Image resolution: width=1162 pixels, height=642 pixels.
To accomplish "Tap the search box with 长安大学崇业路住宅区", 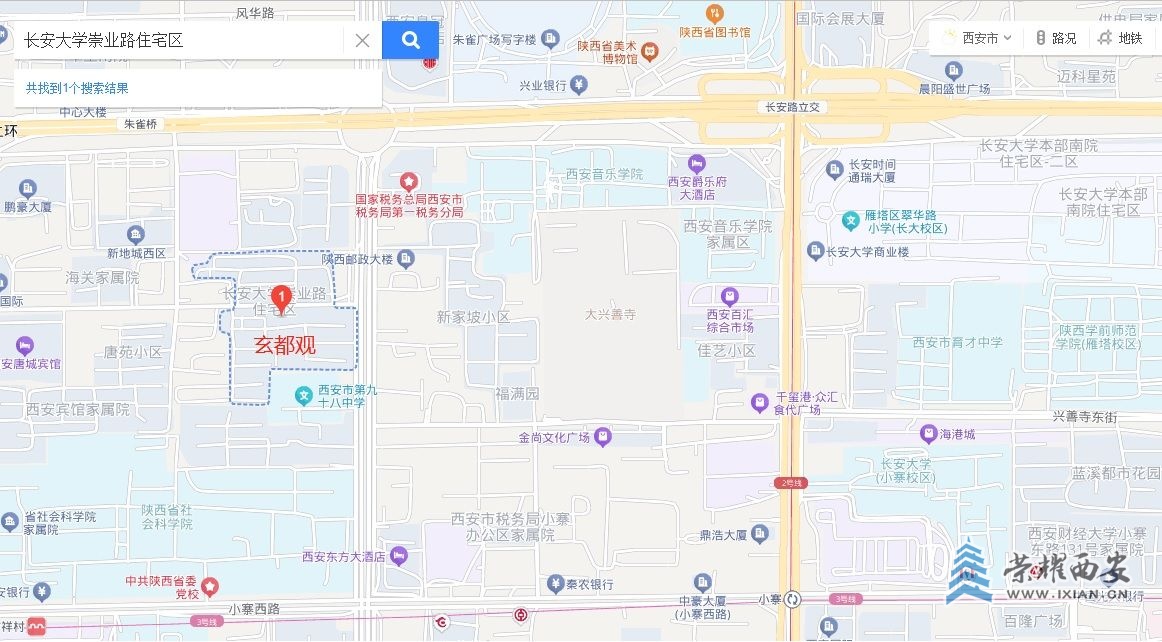I will click(180, 41).
